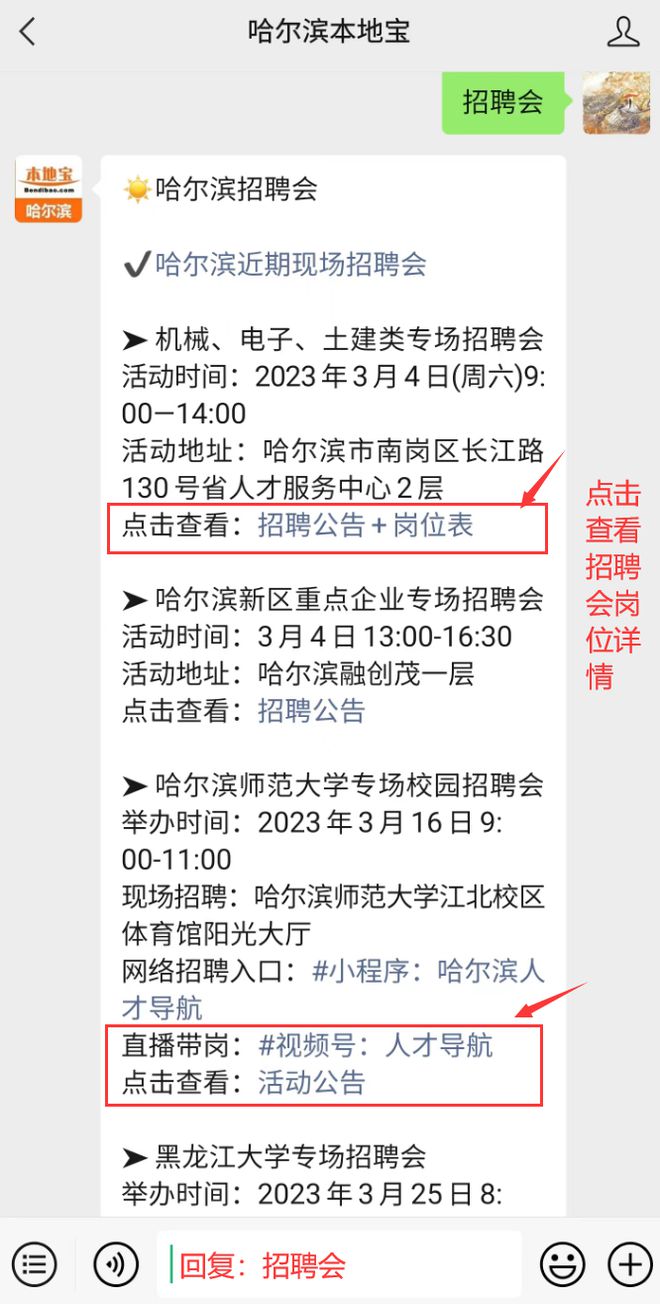Go back using the top-left arrow
The height and width of the screenshot is (1304, 660).
[x=27, y=32]
